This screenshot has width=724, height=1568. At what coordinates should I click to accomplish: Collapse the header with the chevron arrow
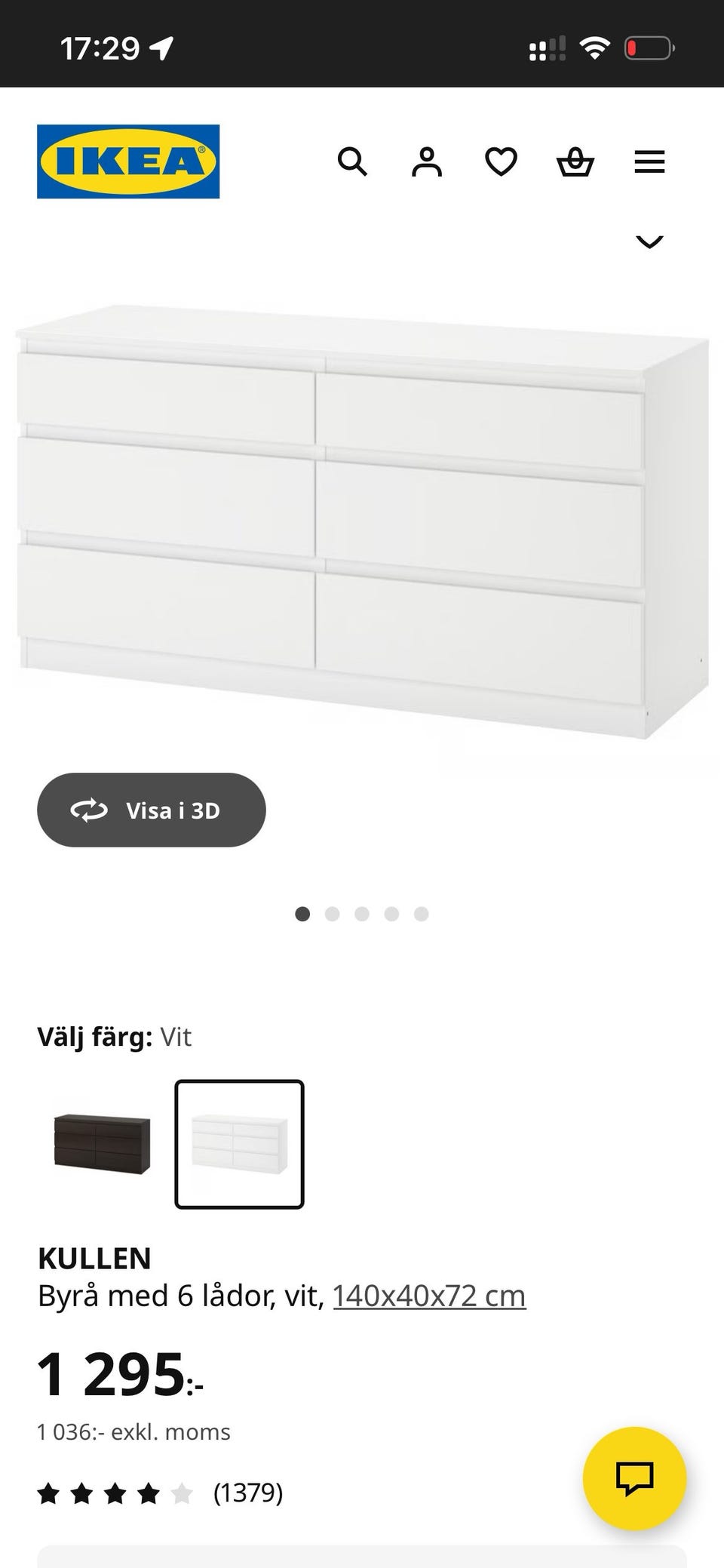tap(649, 241)
